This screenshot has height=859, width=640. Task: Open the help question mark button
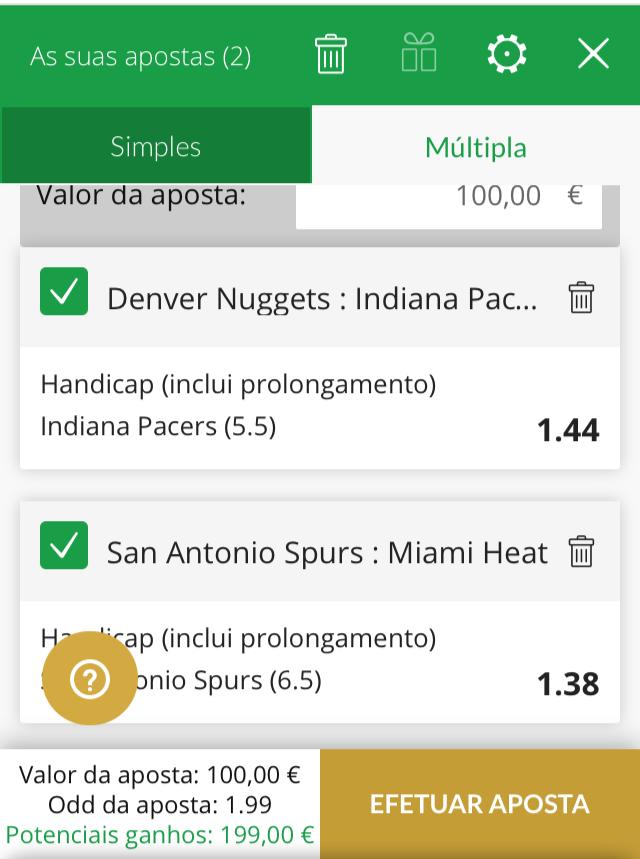[90, 679]
